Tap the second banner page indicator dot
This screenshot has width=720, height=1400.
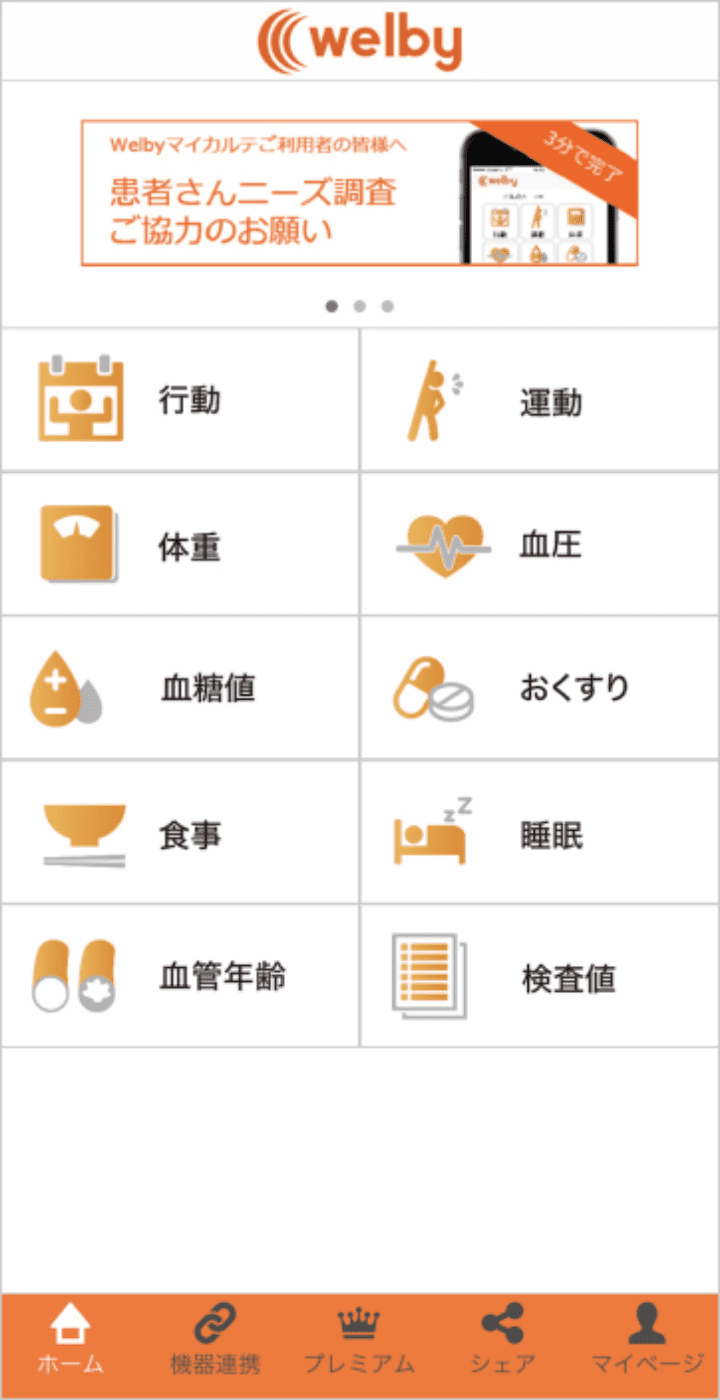(360, 306)
